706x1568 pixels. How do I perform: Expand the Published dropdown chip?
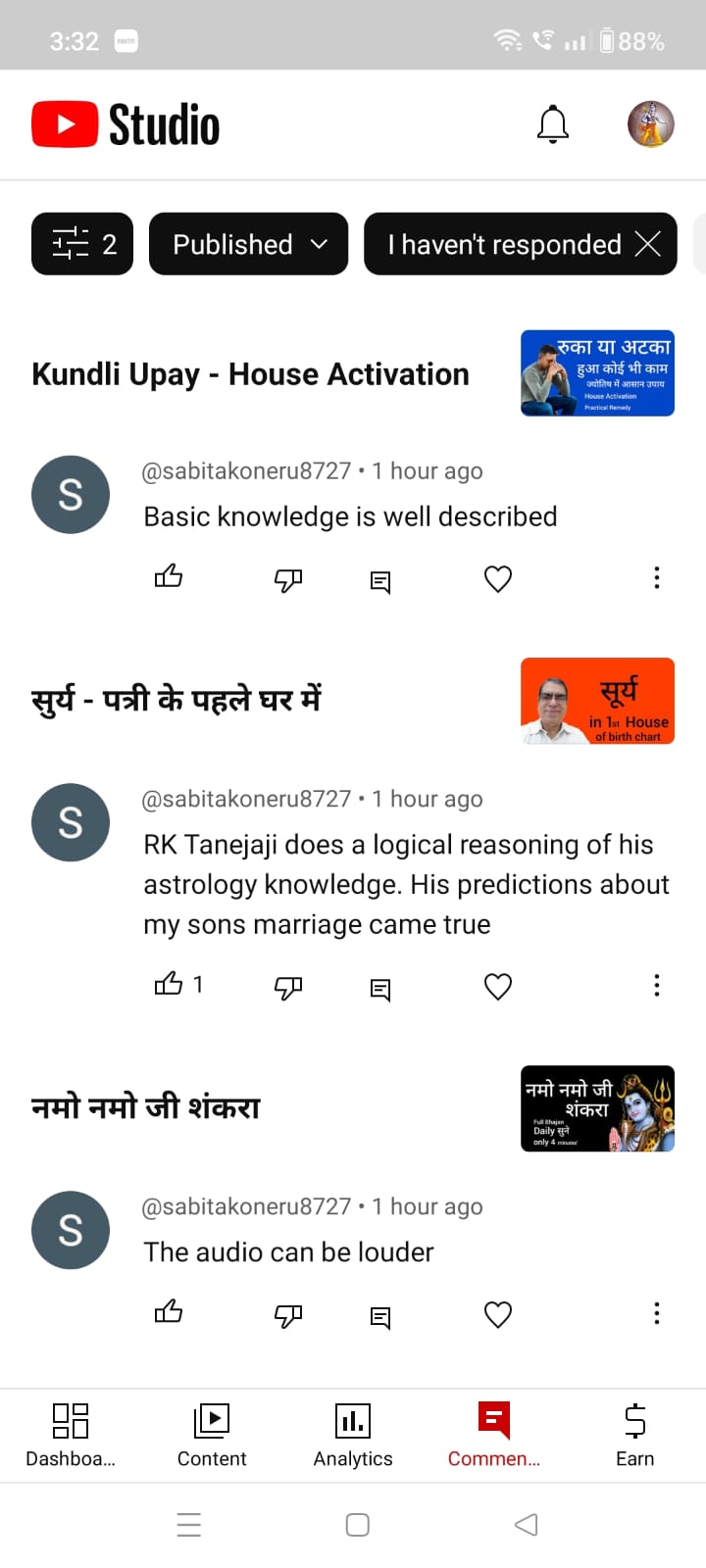pos(249,244)
